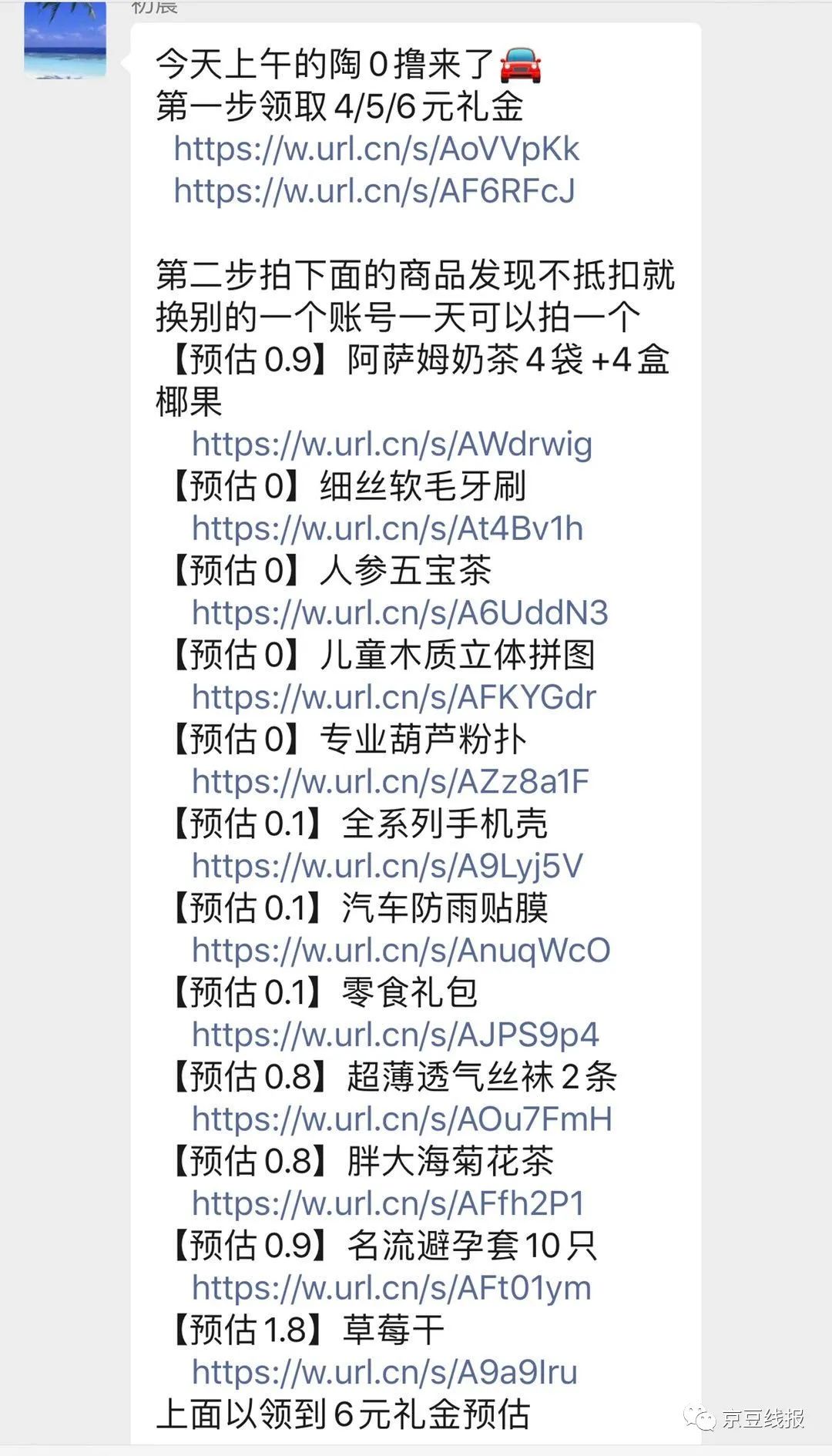Open the AF6RFcJ gift money link
The height and width of the screenshot is (1456, 832).
point(374,191)
